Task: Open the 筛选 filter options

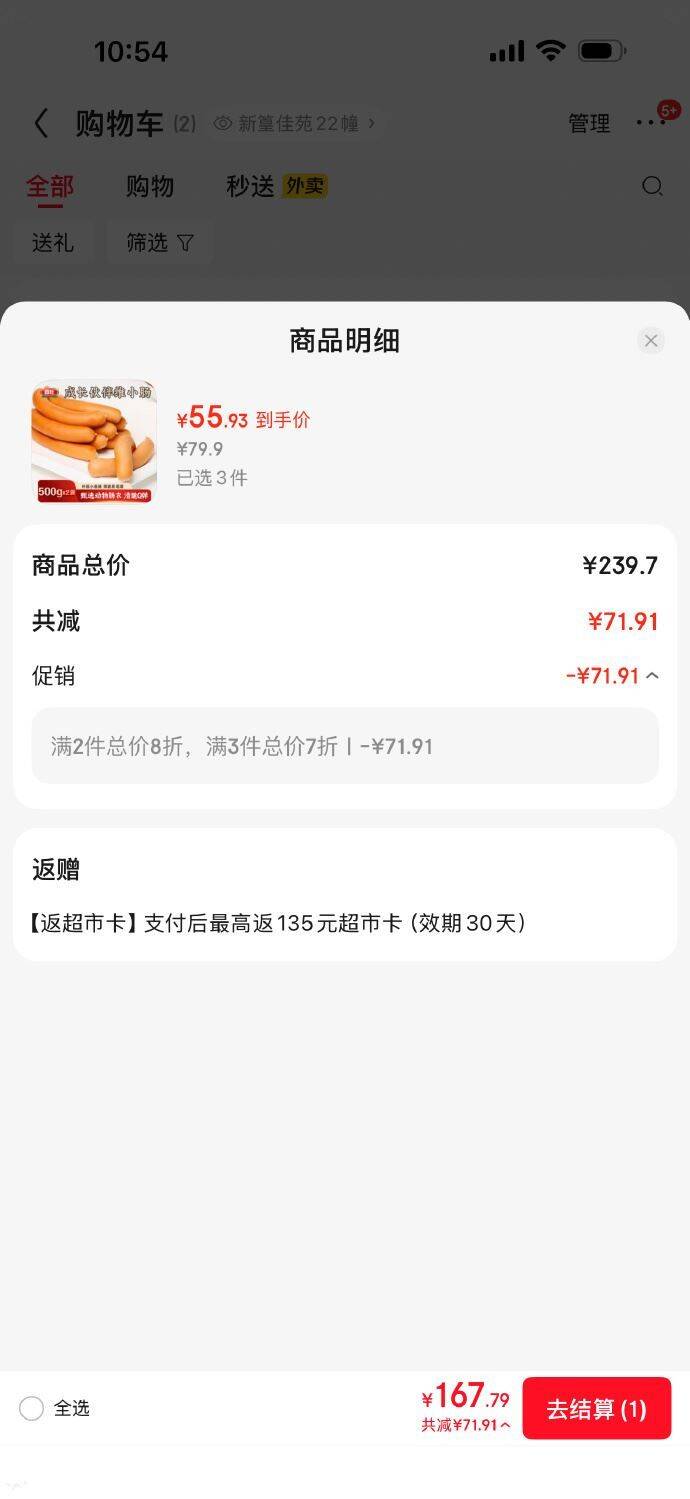Action: 159,243
